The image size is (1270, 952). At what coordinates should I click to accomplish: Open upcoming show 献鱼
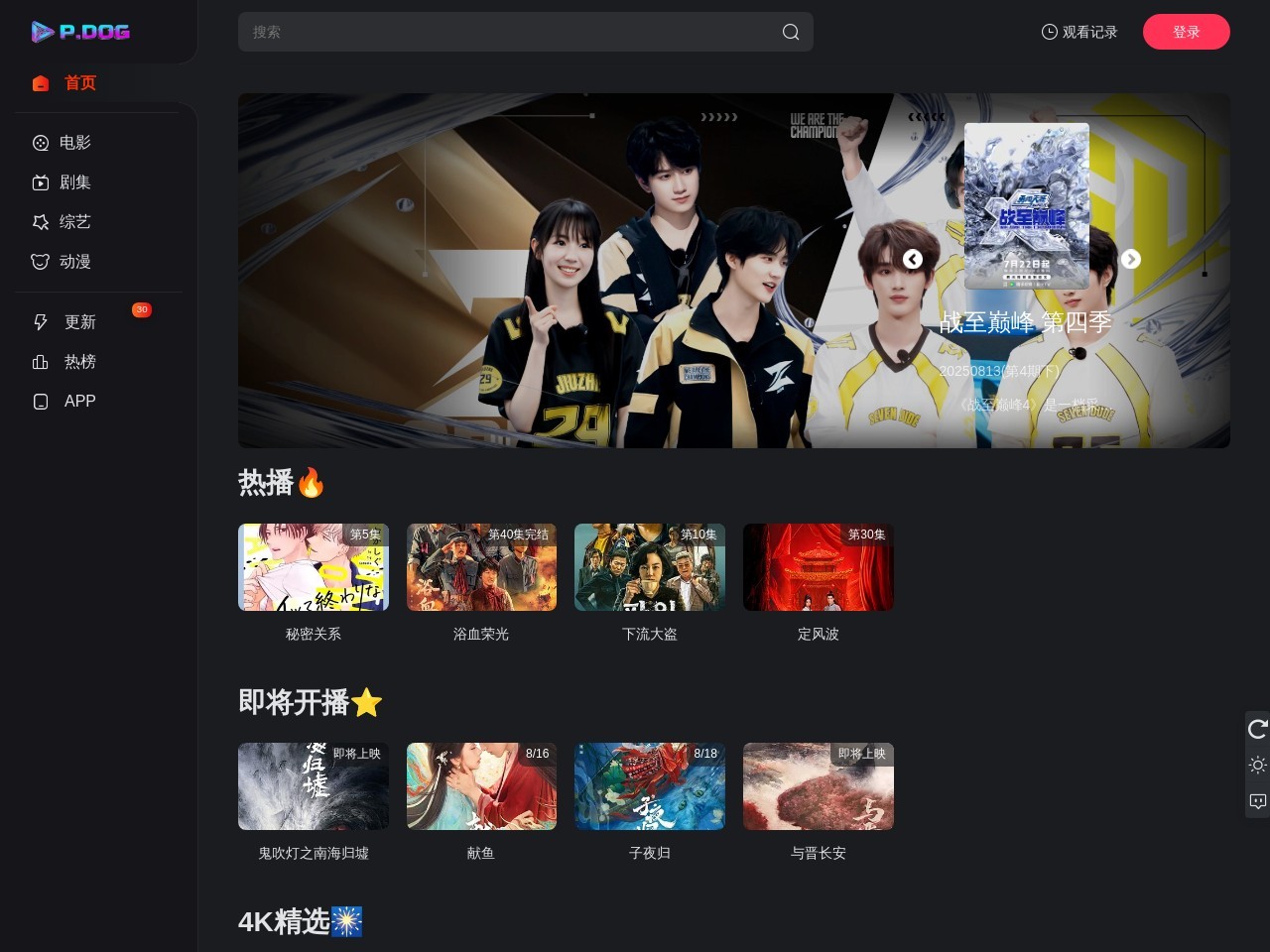tap(481, 786)
